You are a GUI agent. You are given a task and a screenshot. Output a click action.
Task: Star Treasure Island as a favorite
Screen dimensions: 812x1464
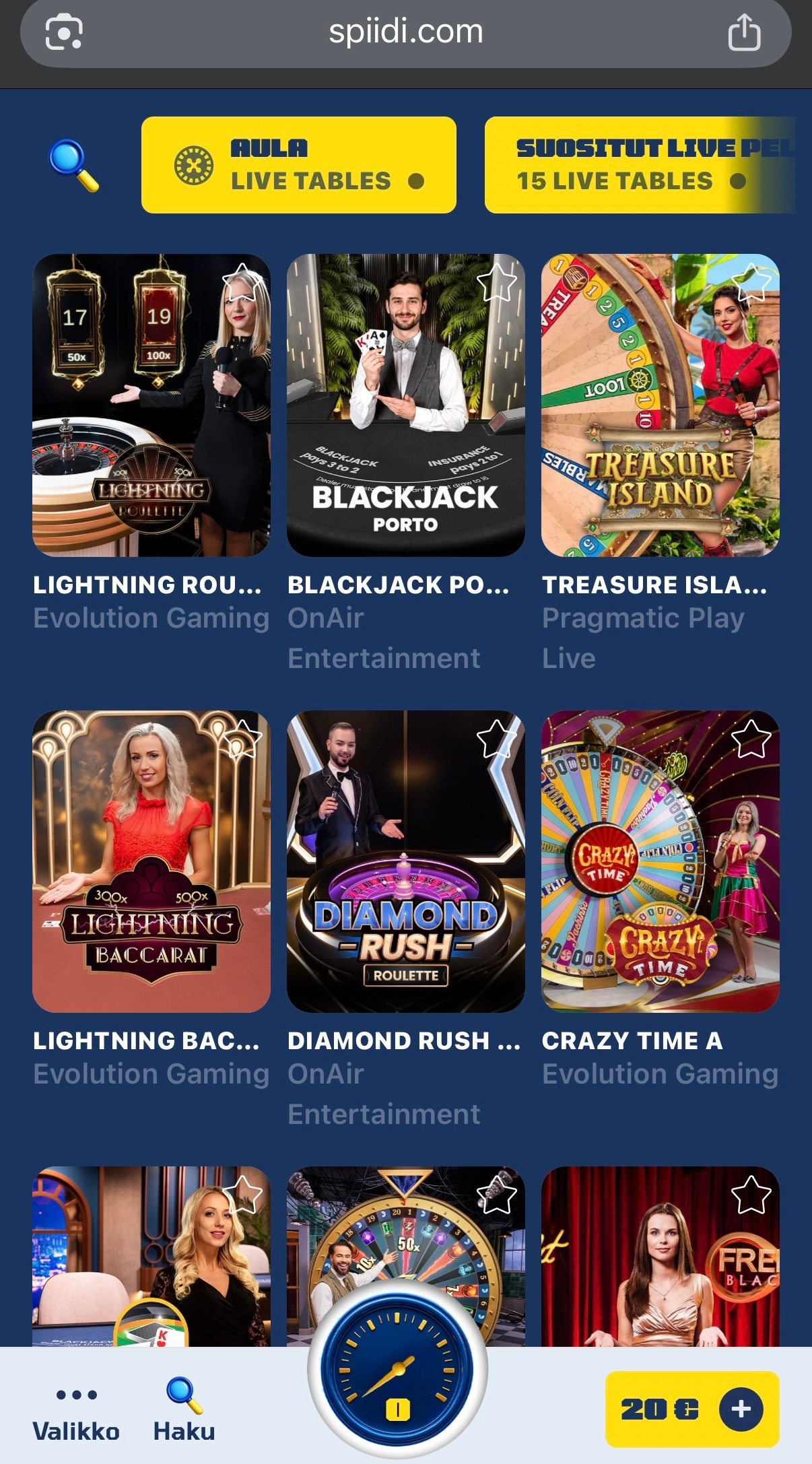(751, 283)
